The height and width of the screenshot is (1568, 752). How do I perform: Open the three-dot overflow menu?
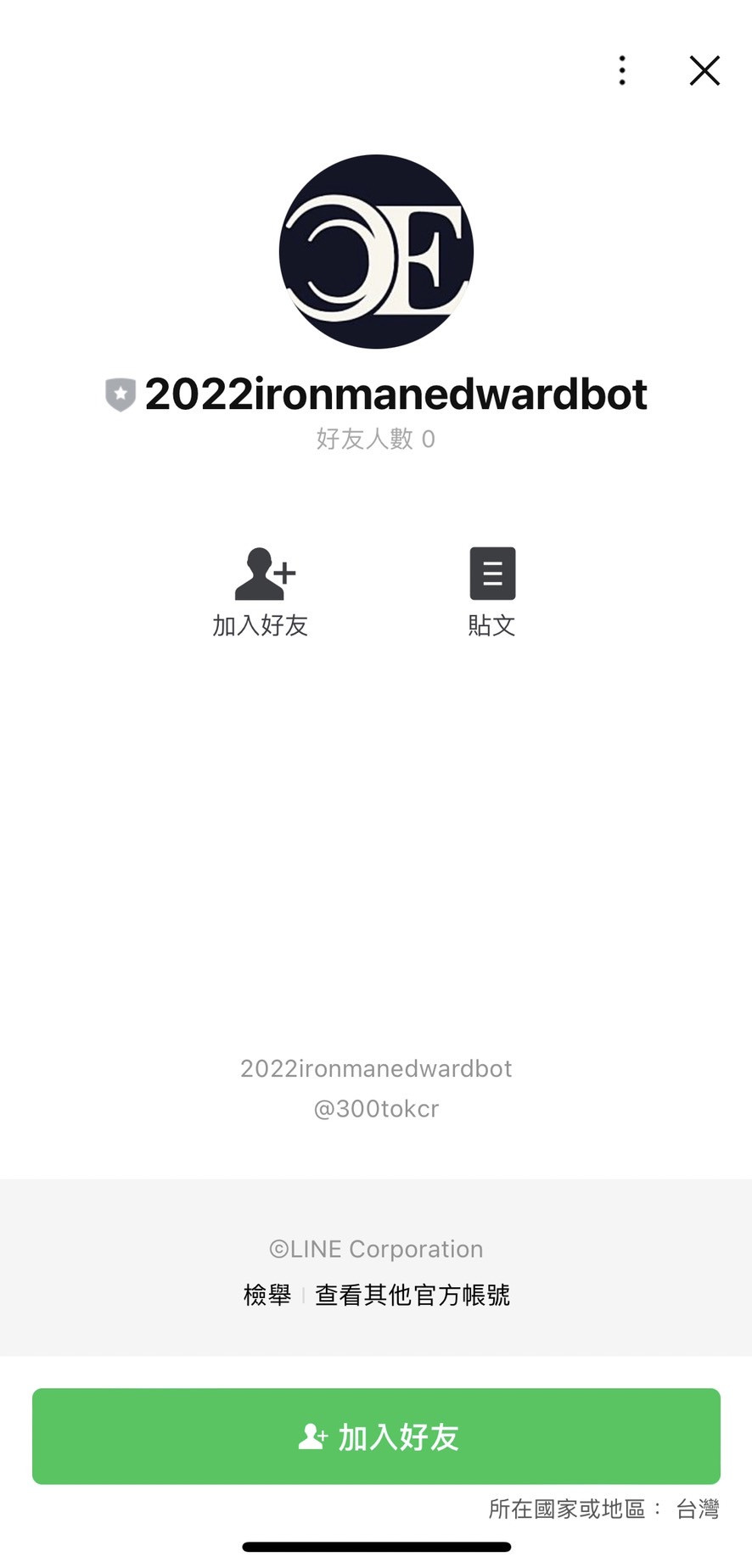pos(622,70)
